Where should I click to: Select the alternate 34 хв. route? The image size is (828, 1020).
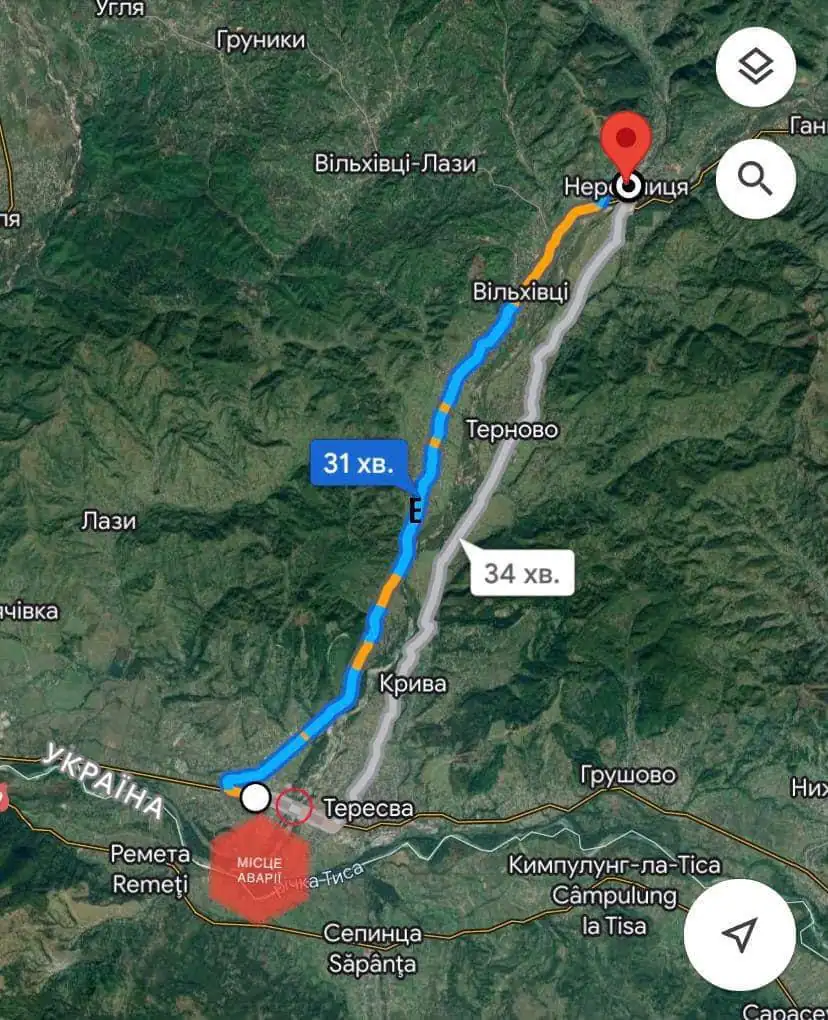(521, 573)
